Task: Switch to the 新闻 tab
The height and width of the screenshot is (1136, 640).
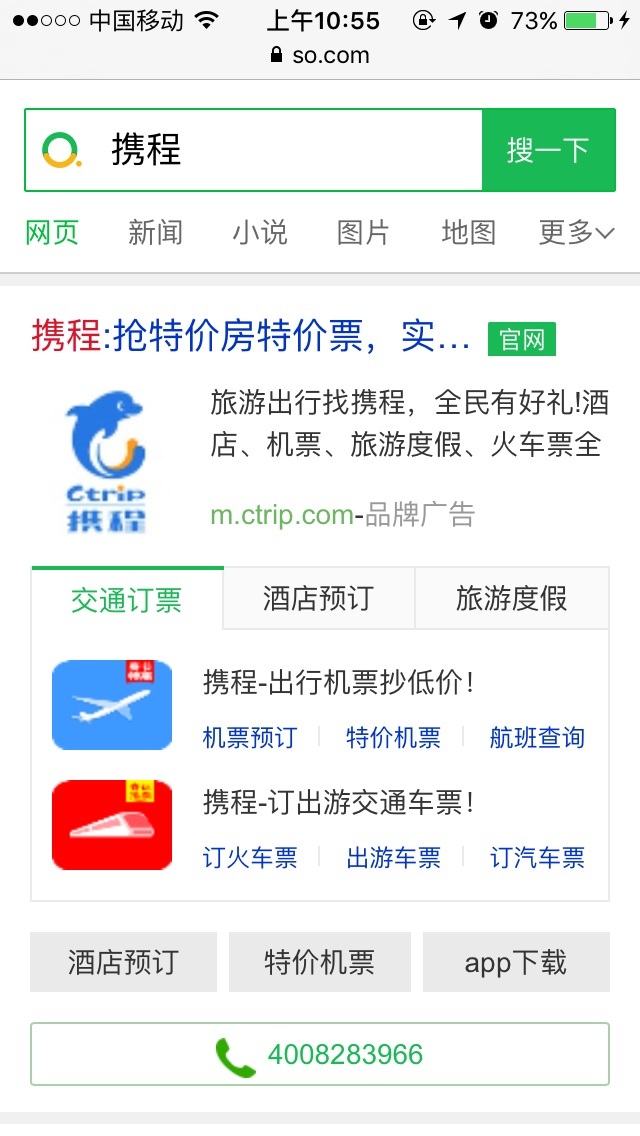Action: pyautogui.click(x=156, y=232)
